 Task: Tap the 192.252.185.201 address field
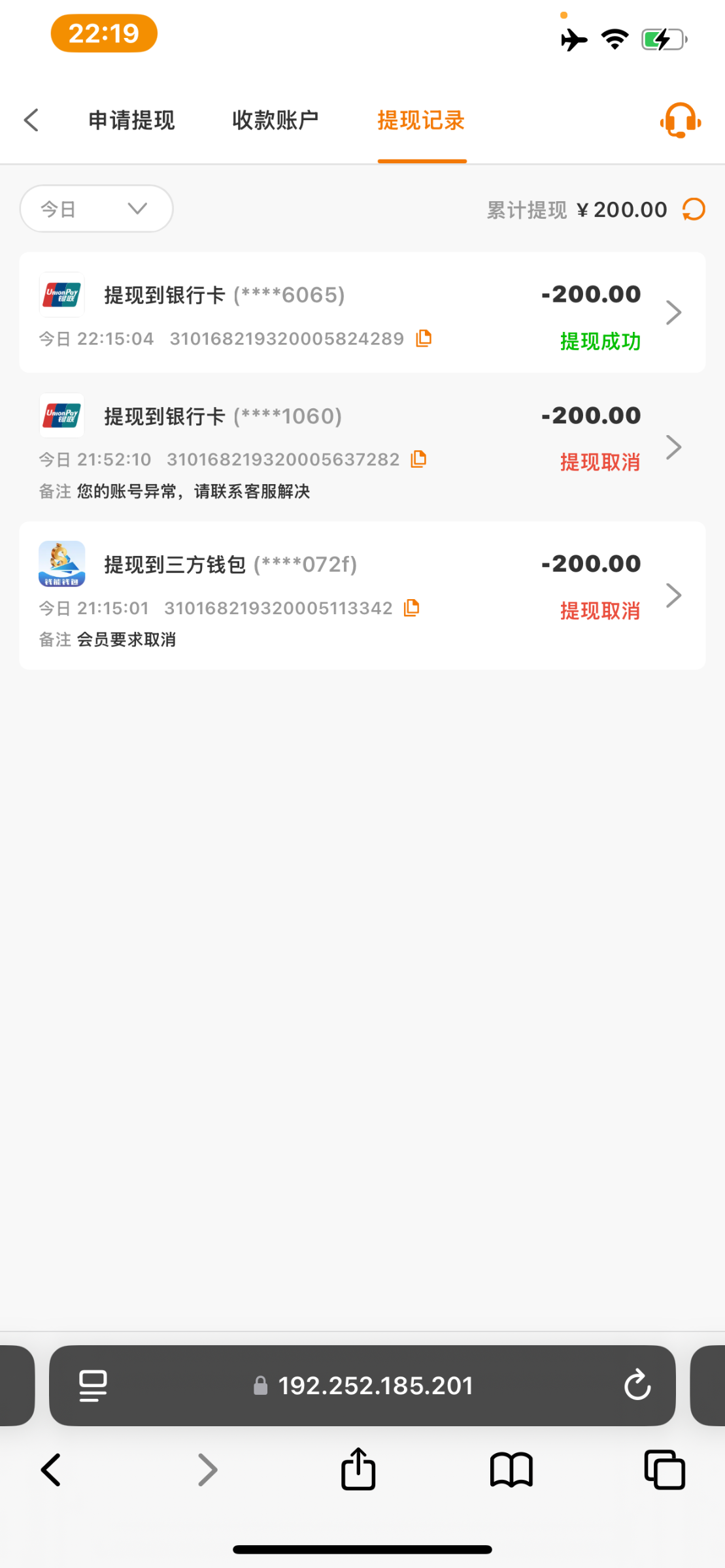pyautogui.click(x=362, y=1385)
